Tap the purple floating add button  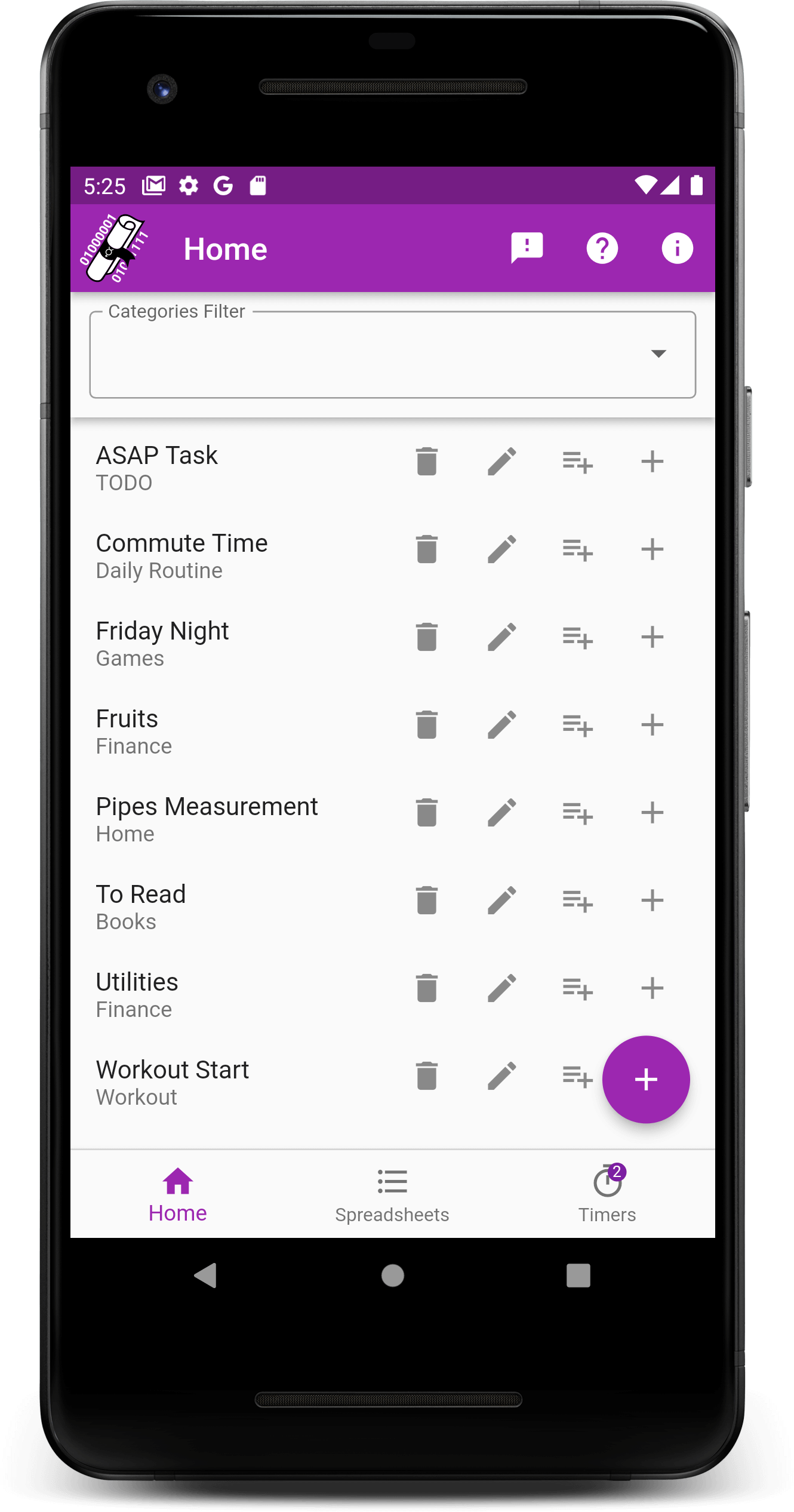646,1080
